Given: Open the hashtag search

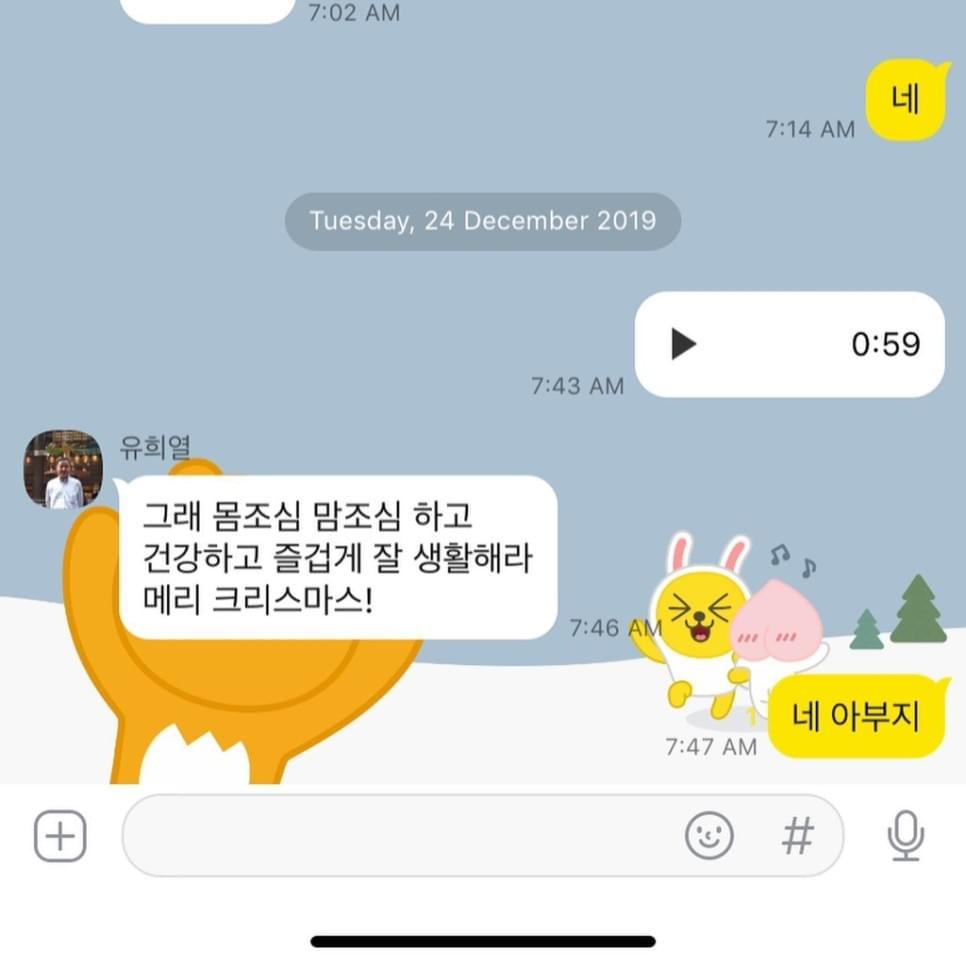Looking at the screenshot, I should coord(797,835).
